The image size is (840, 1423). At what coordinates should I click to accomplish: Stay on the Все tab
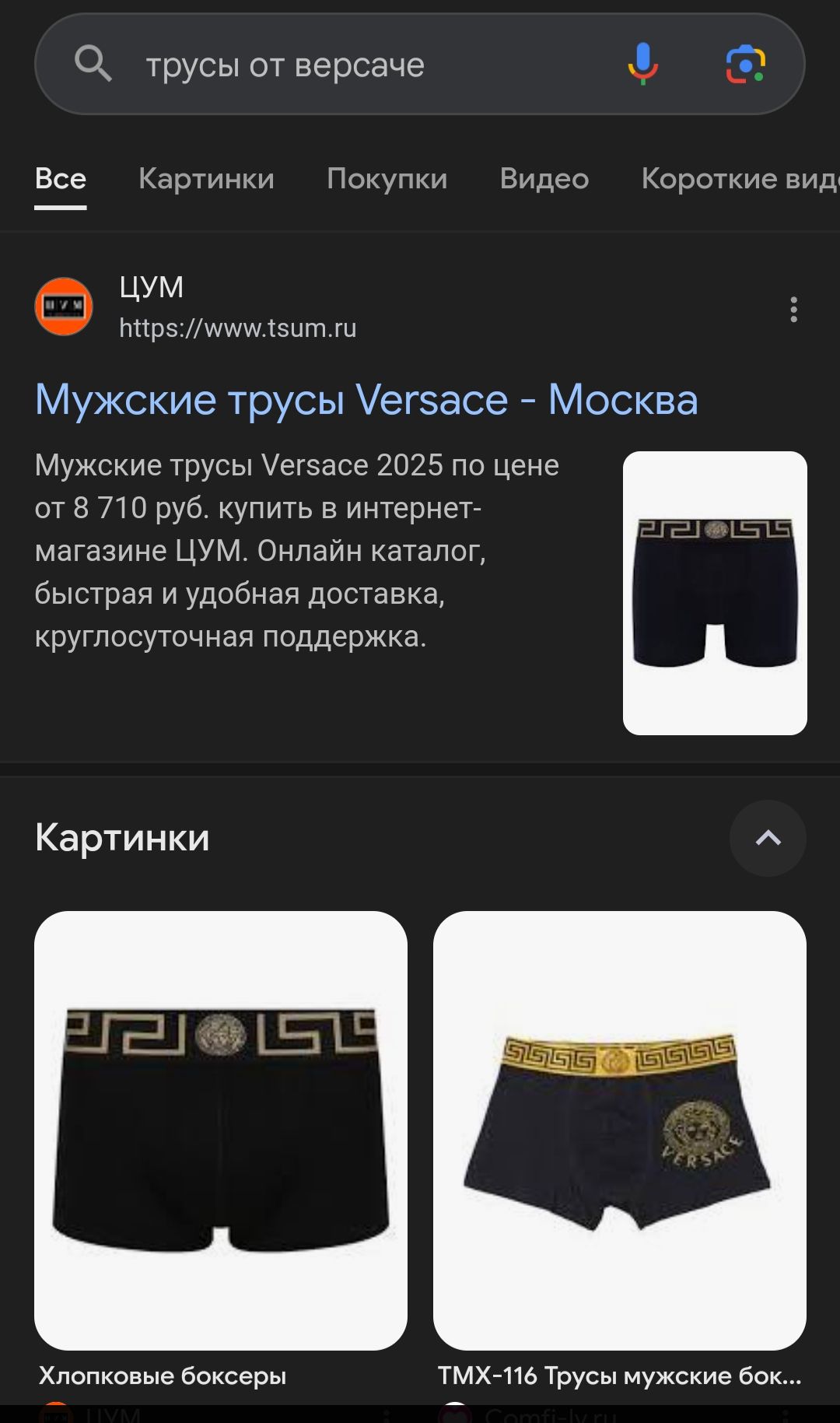click(61, 179)
